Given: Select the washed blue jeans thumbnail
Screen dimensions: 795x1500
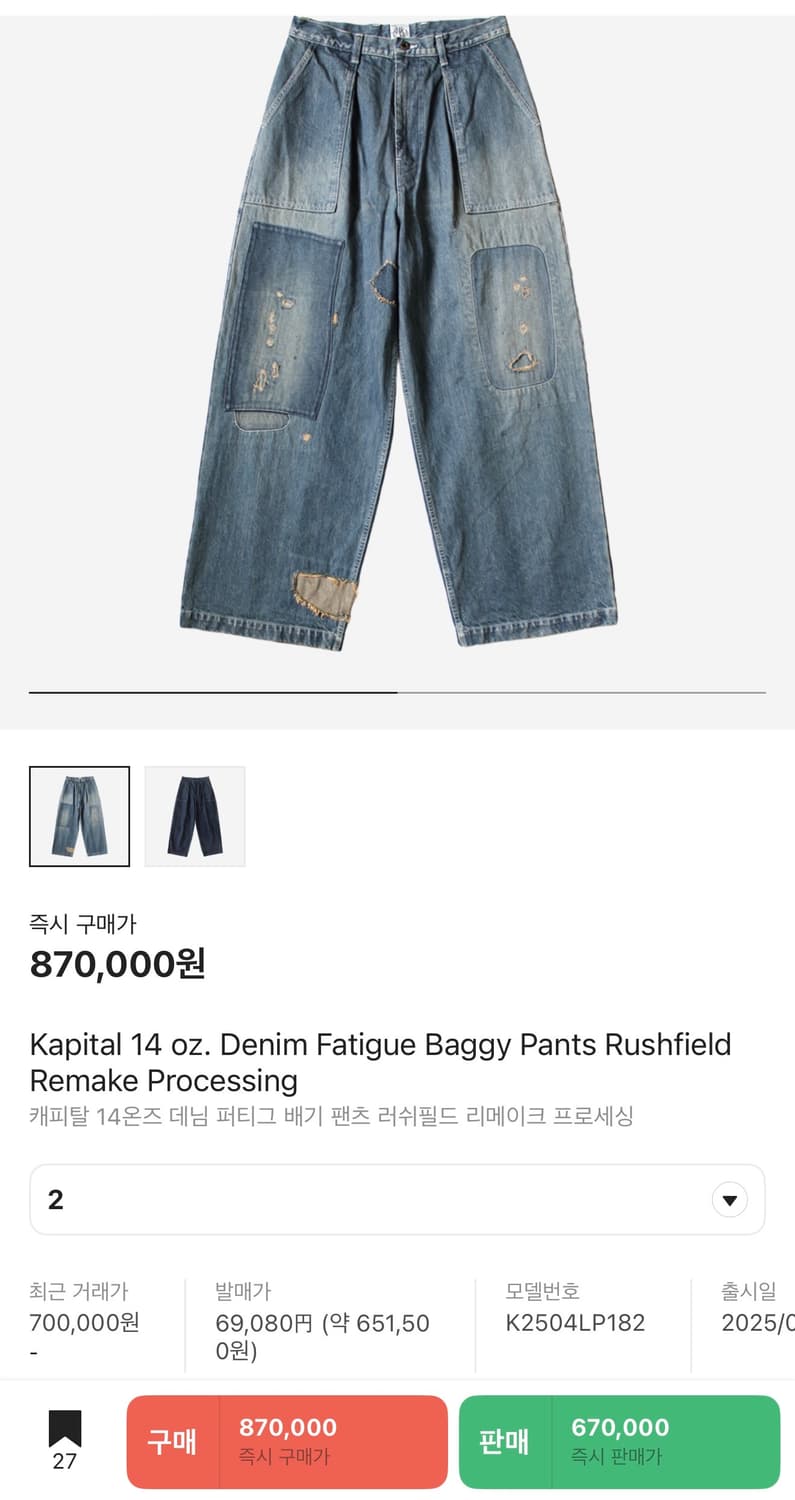Looking at the screenshot, I should point(80,815).
